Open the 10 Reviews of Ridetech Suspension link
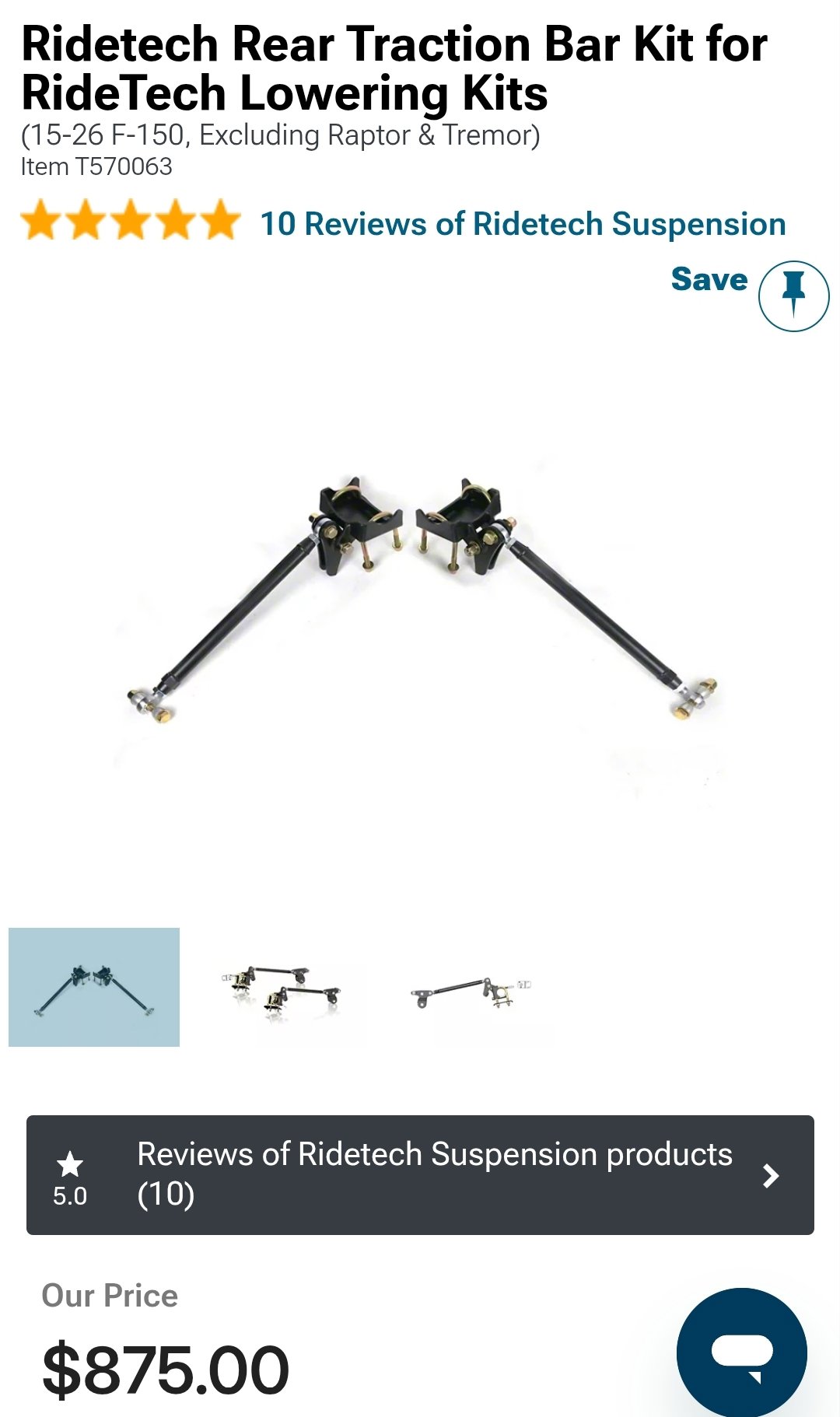Image resolution: width=840 pixels, height=1417 pixels. (522, 224)
